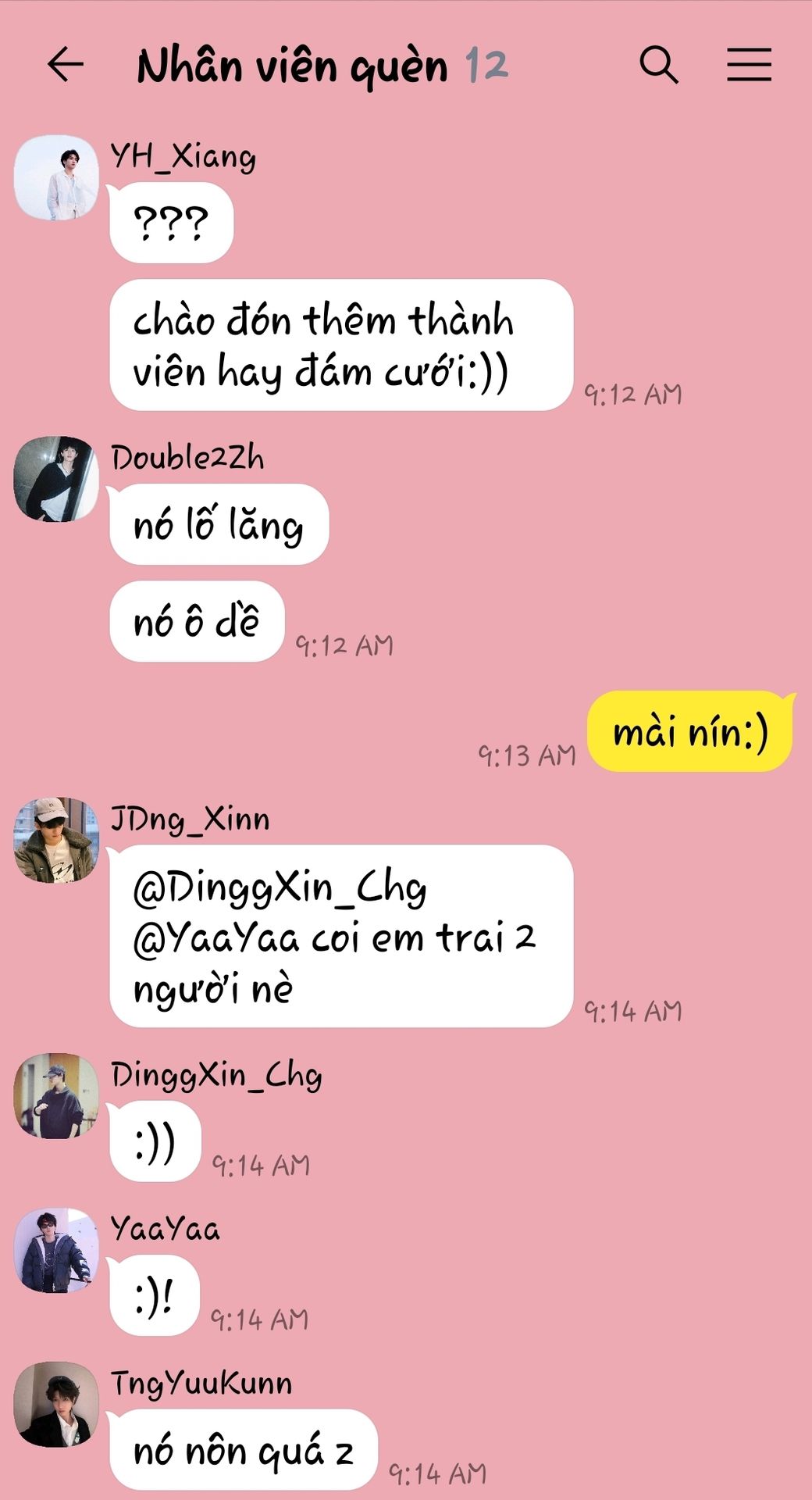
Task: Open YH_Xiang's profile picture
Action: click(56, 177)
